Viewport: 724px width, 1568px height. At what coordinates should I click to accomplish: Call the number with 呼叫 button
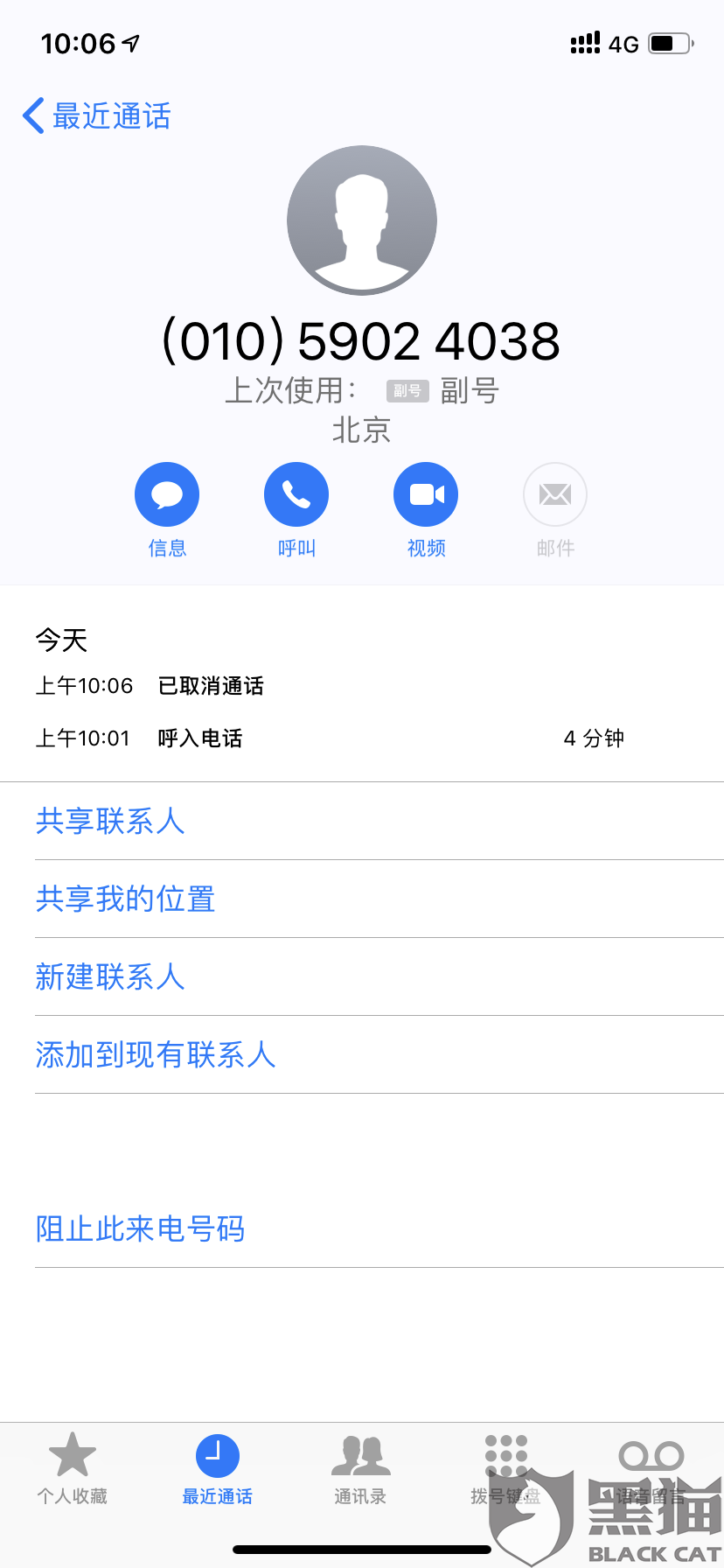pyautogui.click(x=296, y=495)
